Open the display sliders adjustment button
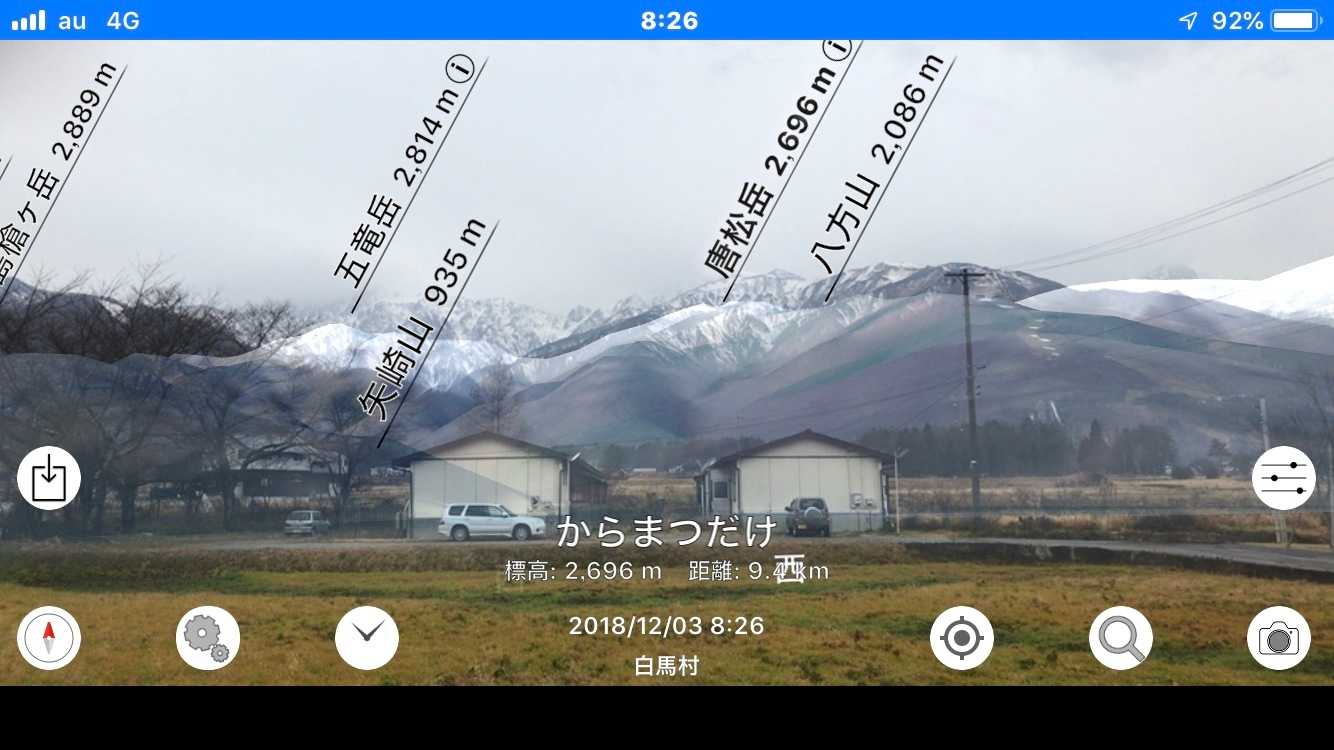The width and height of the screenshot is (1334, 750). [x=1284, y=478]
